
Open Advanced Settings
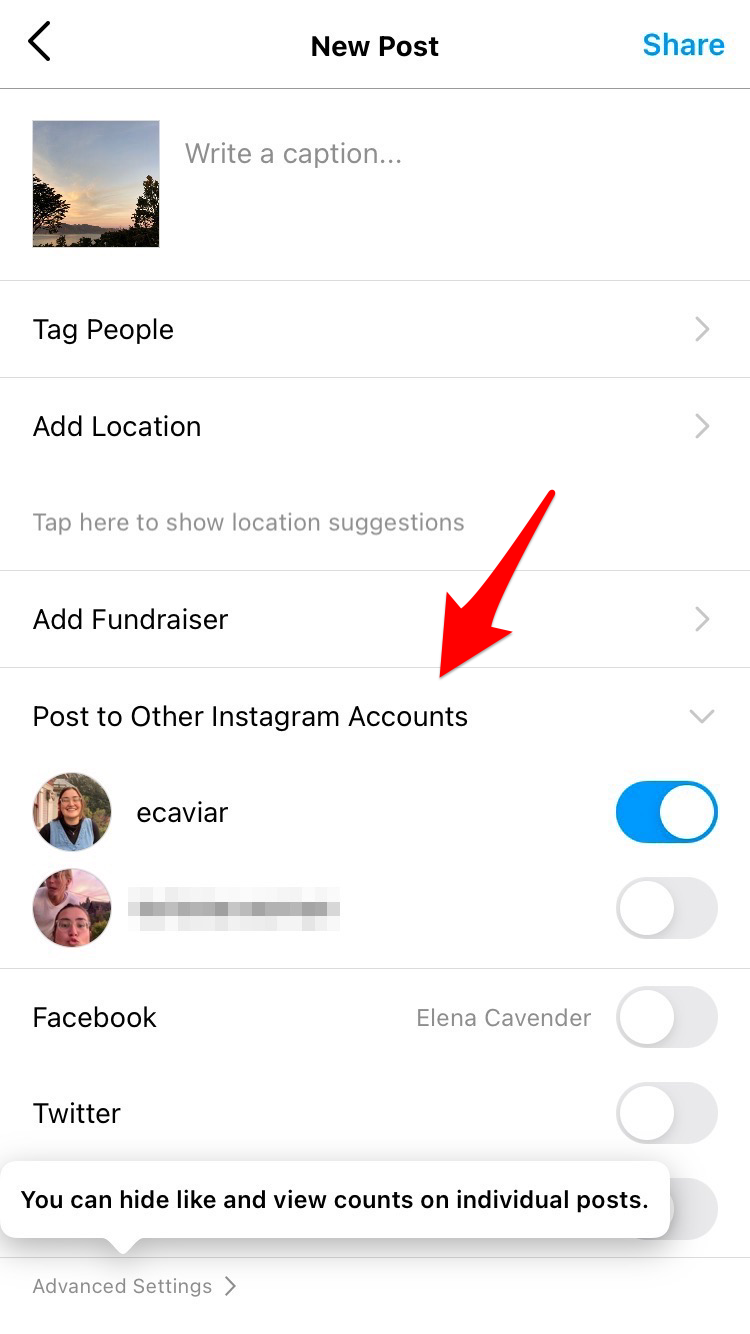coord(134,1286)
